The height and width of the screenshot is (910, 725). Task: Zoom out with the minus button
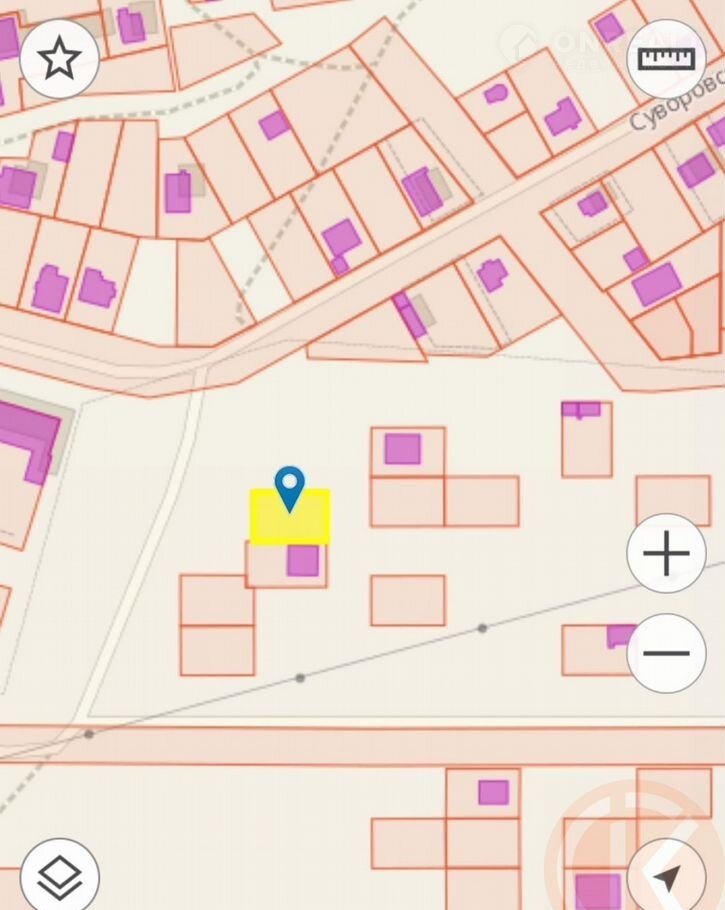[666, 653]
